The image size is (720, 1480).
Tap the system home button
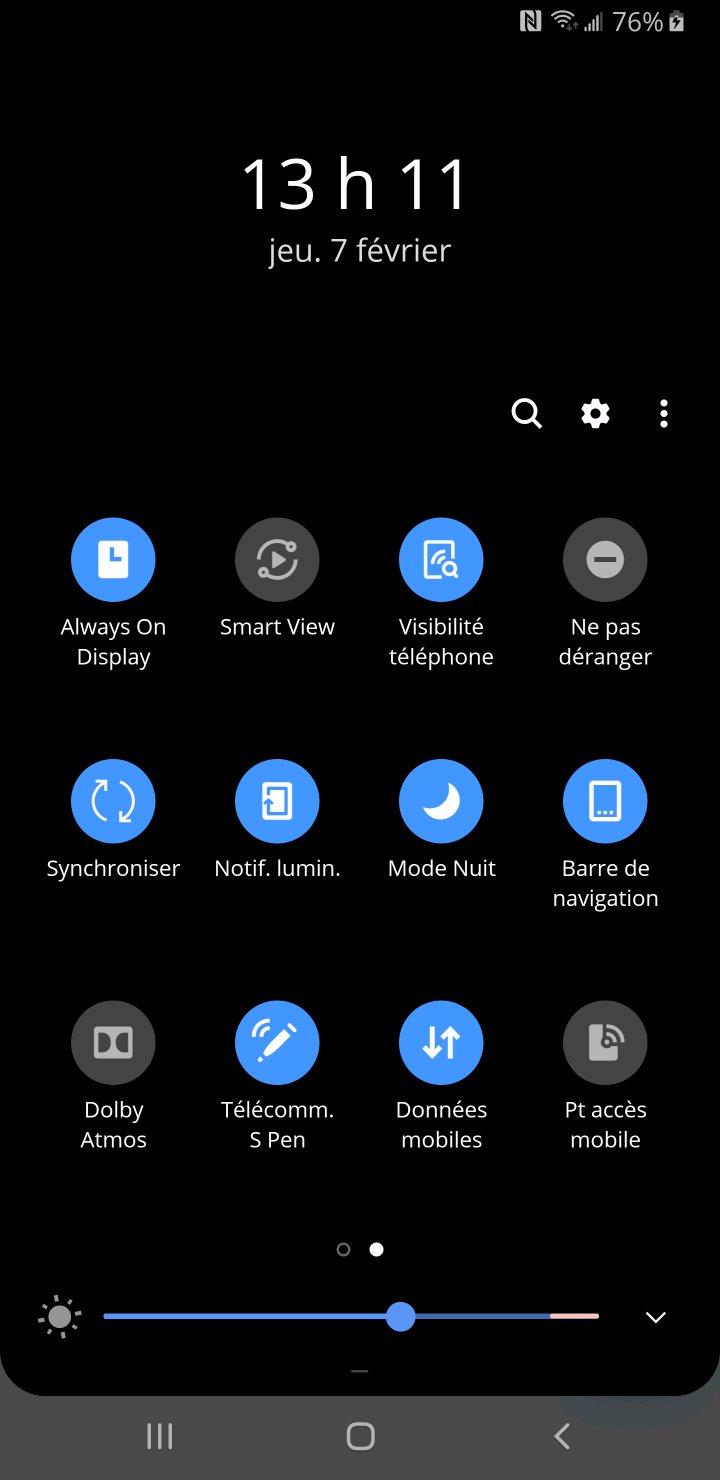tap(360, 1437)
